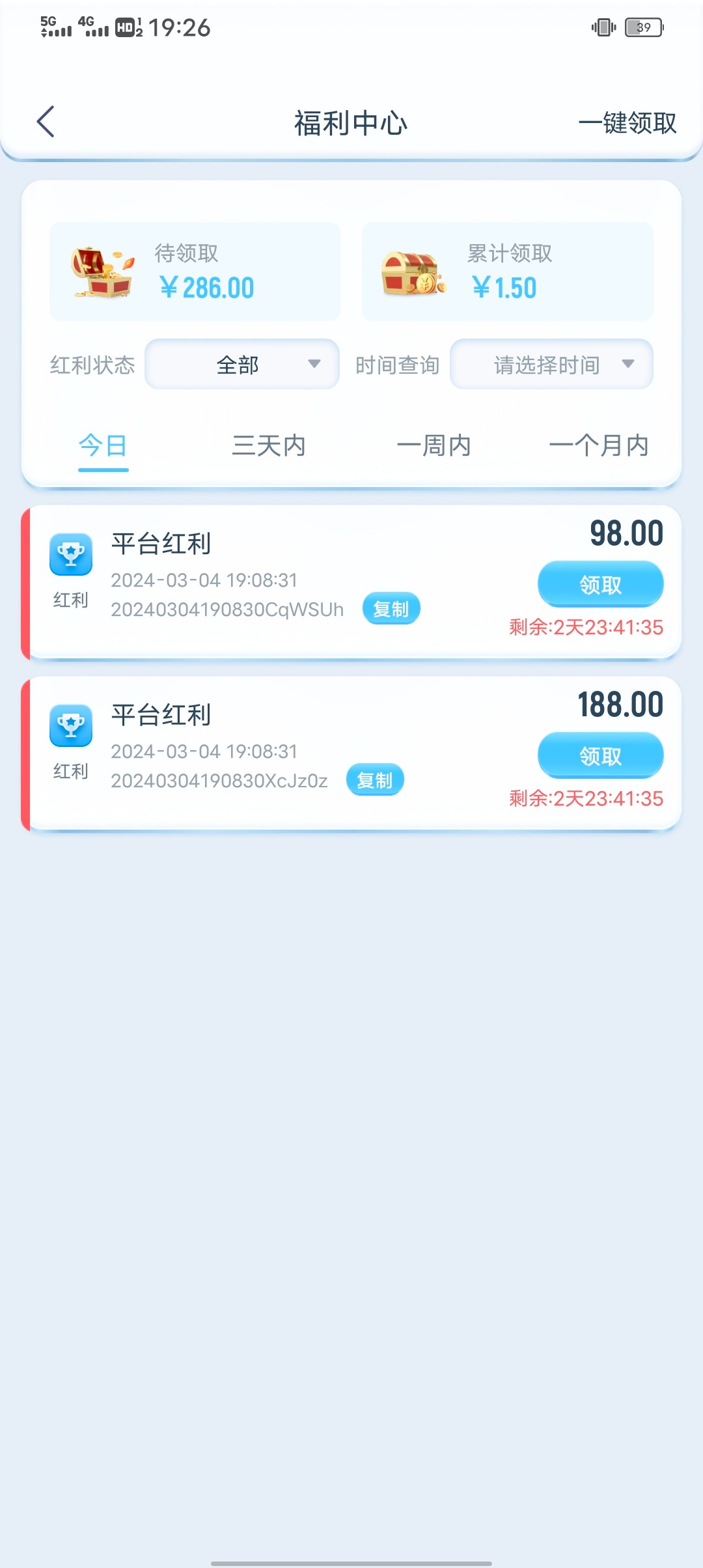Tap 一键领取 to claim all

point(627,122)
